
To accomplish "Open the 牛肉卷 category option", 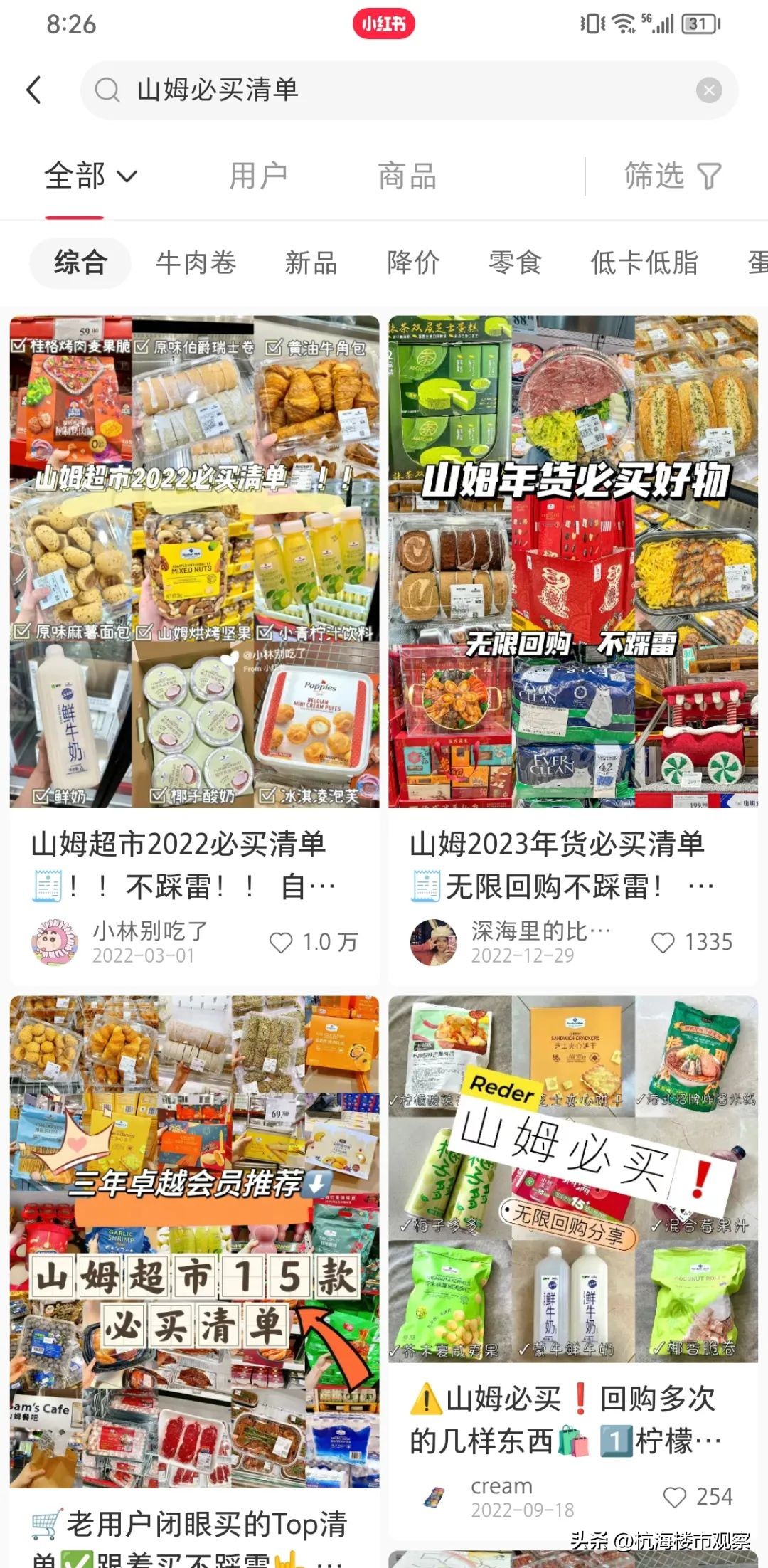I will pos(197,263).
